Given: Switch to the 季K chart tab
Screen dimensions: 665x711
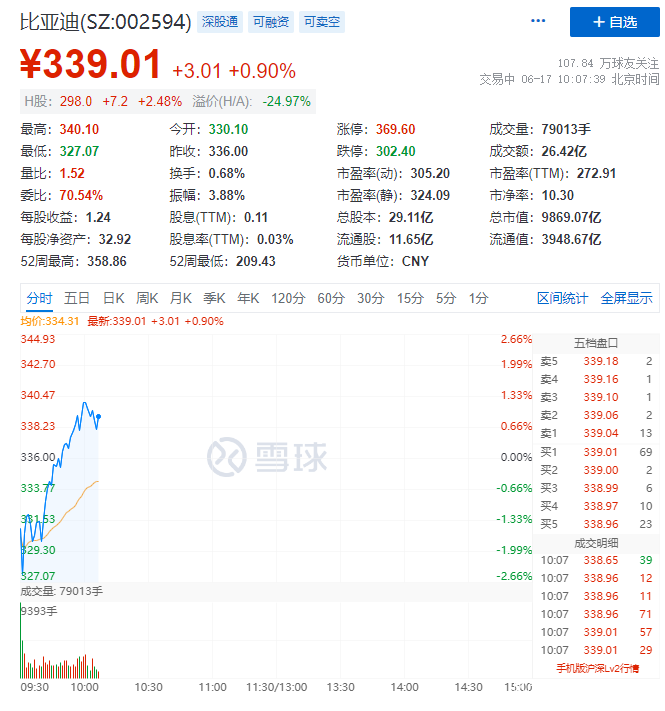Looking at the screenshot, I should [x=214, y=298].
